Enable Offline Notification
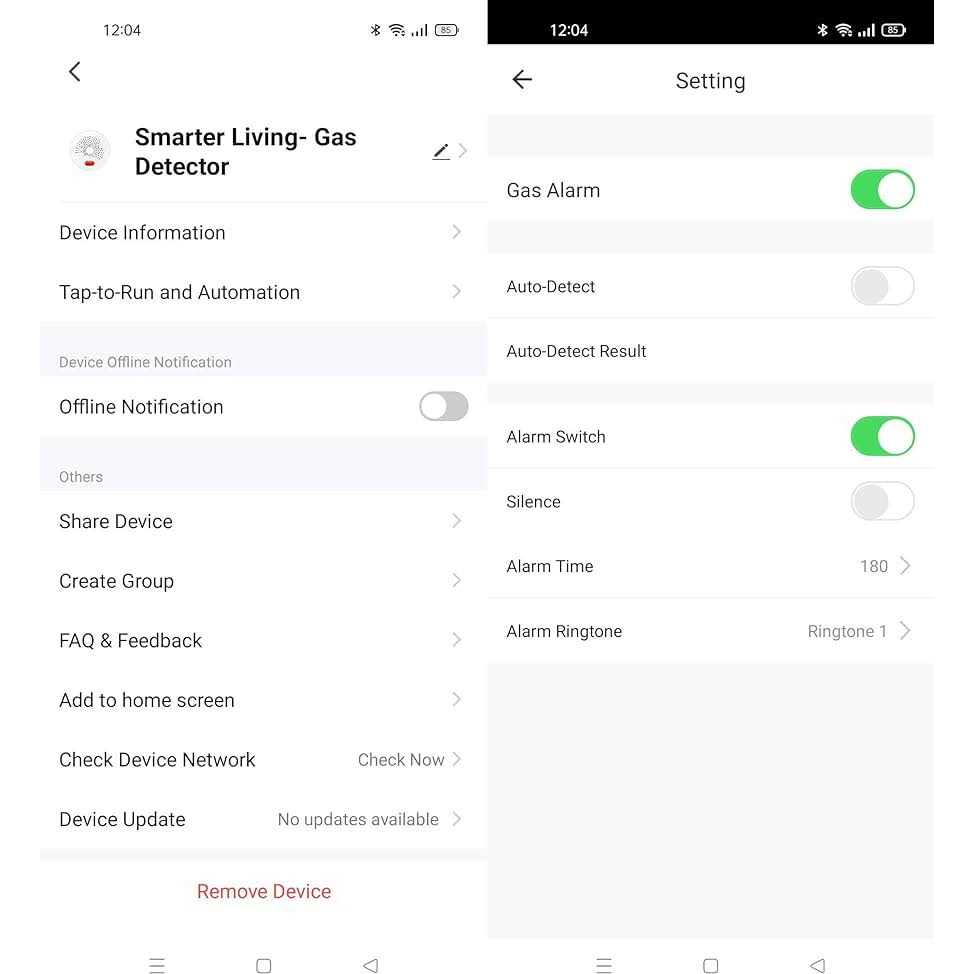 click(x=443, y=406)
